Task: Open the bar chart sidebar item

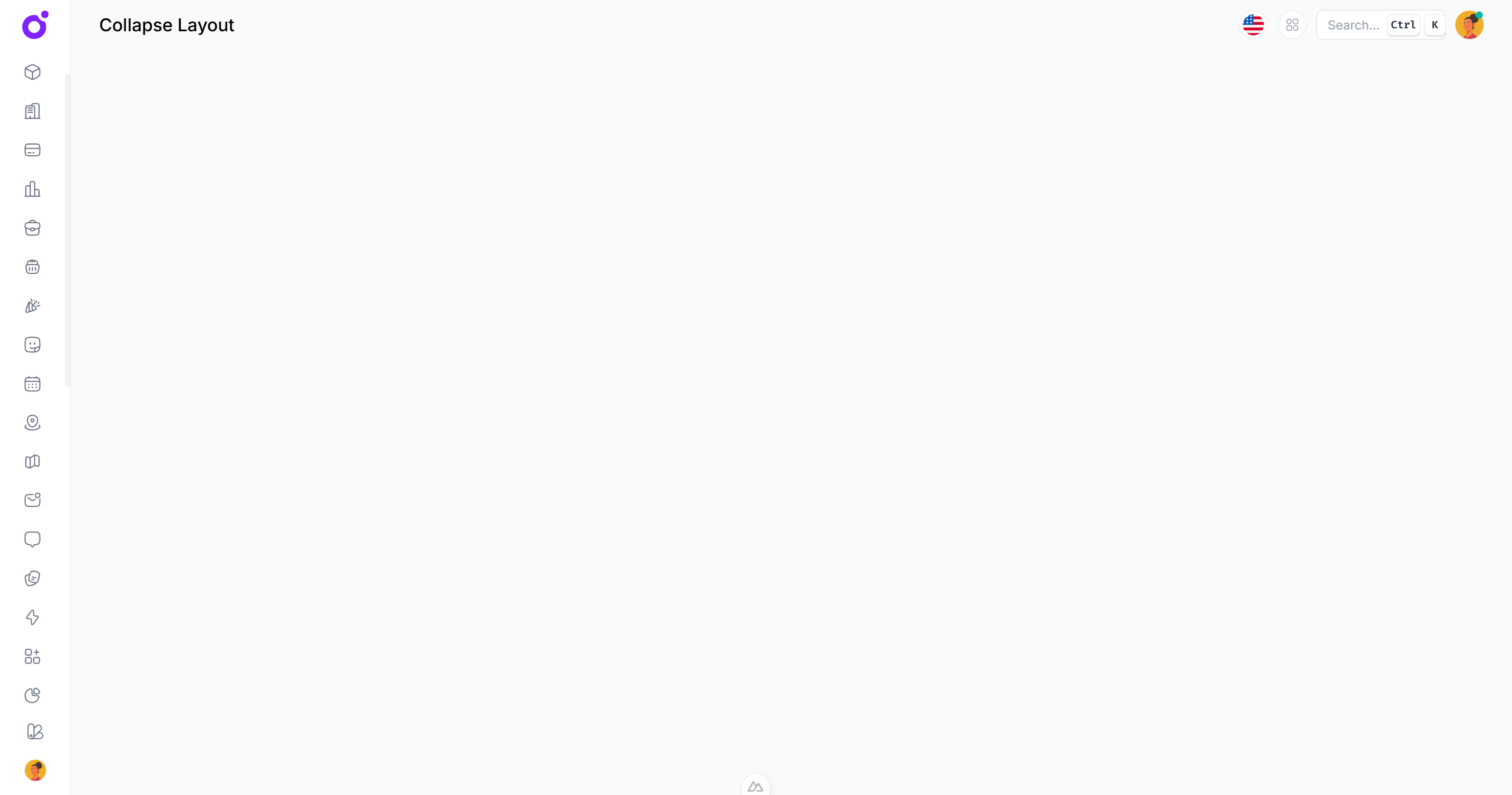Action: [x=32, y=189]
